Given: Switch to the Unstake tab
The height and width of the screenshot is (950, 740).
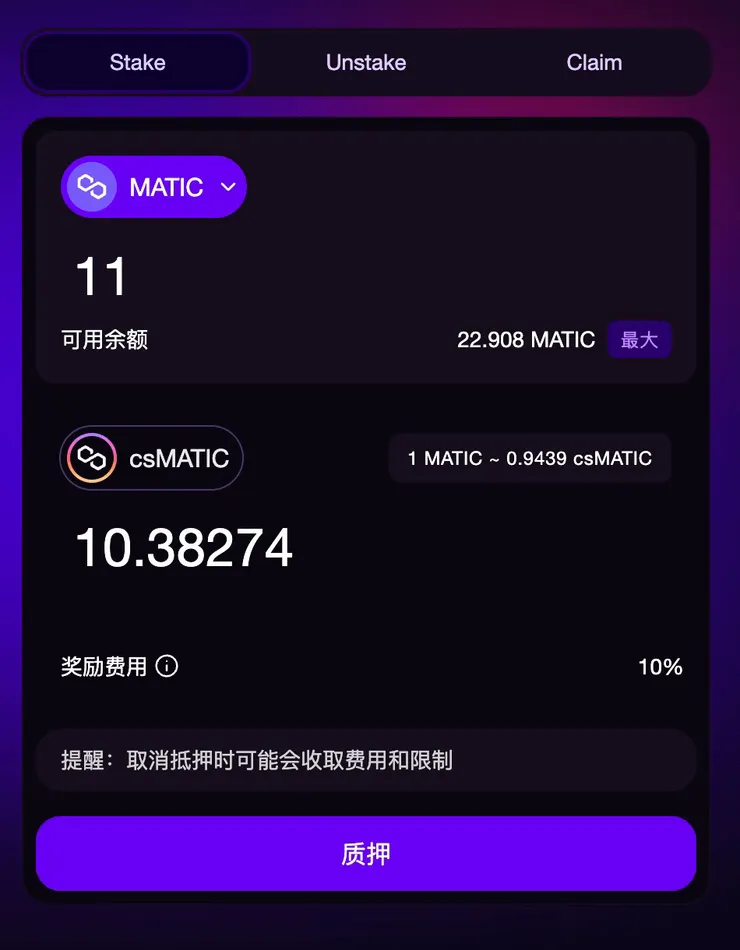Looking at the screenshot, I should [366, 62].
